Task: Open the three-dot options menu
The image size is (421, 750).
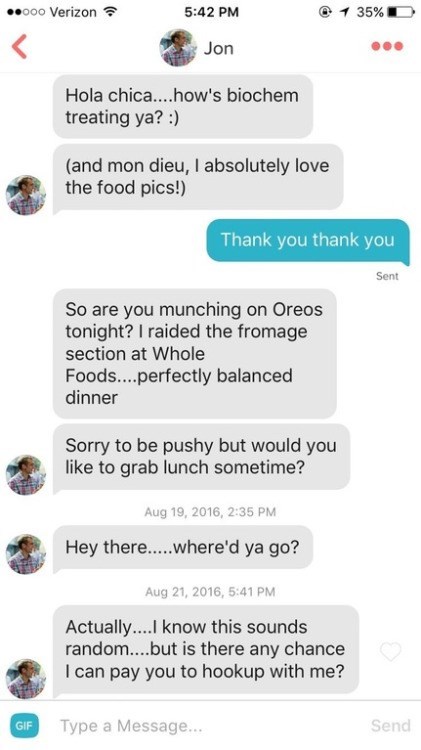Action: tap(388, 46)
